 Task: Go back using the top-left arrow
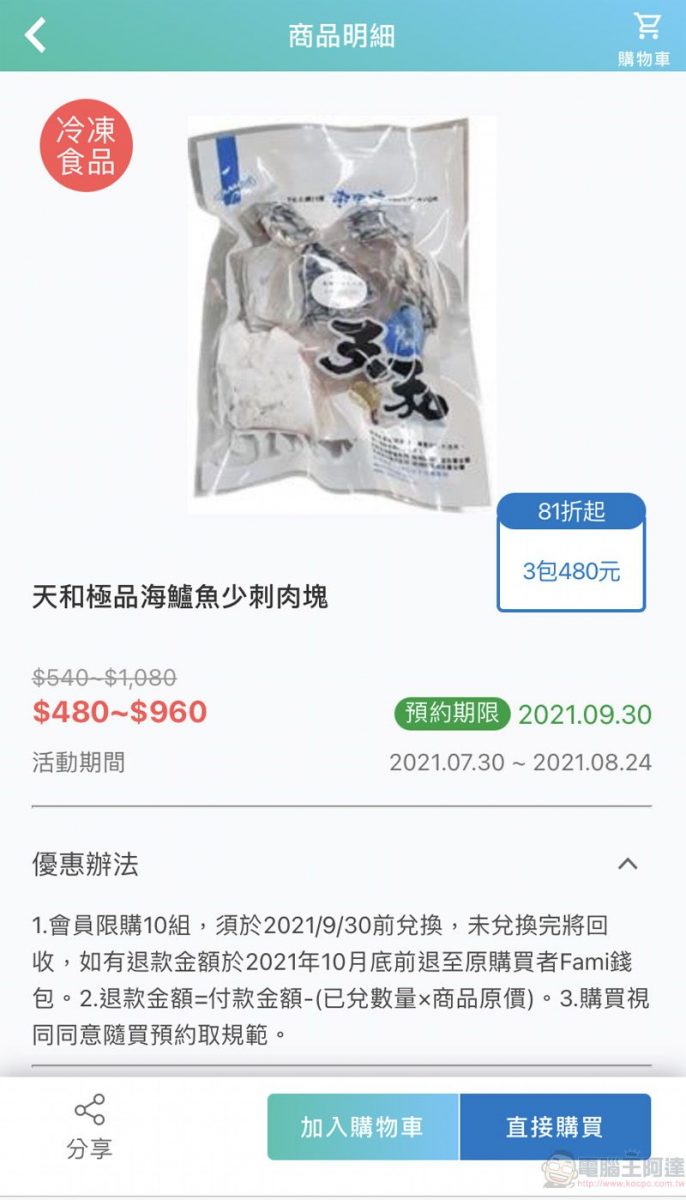[x=36, y=36]
